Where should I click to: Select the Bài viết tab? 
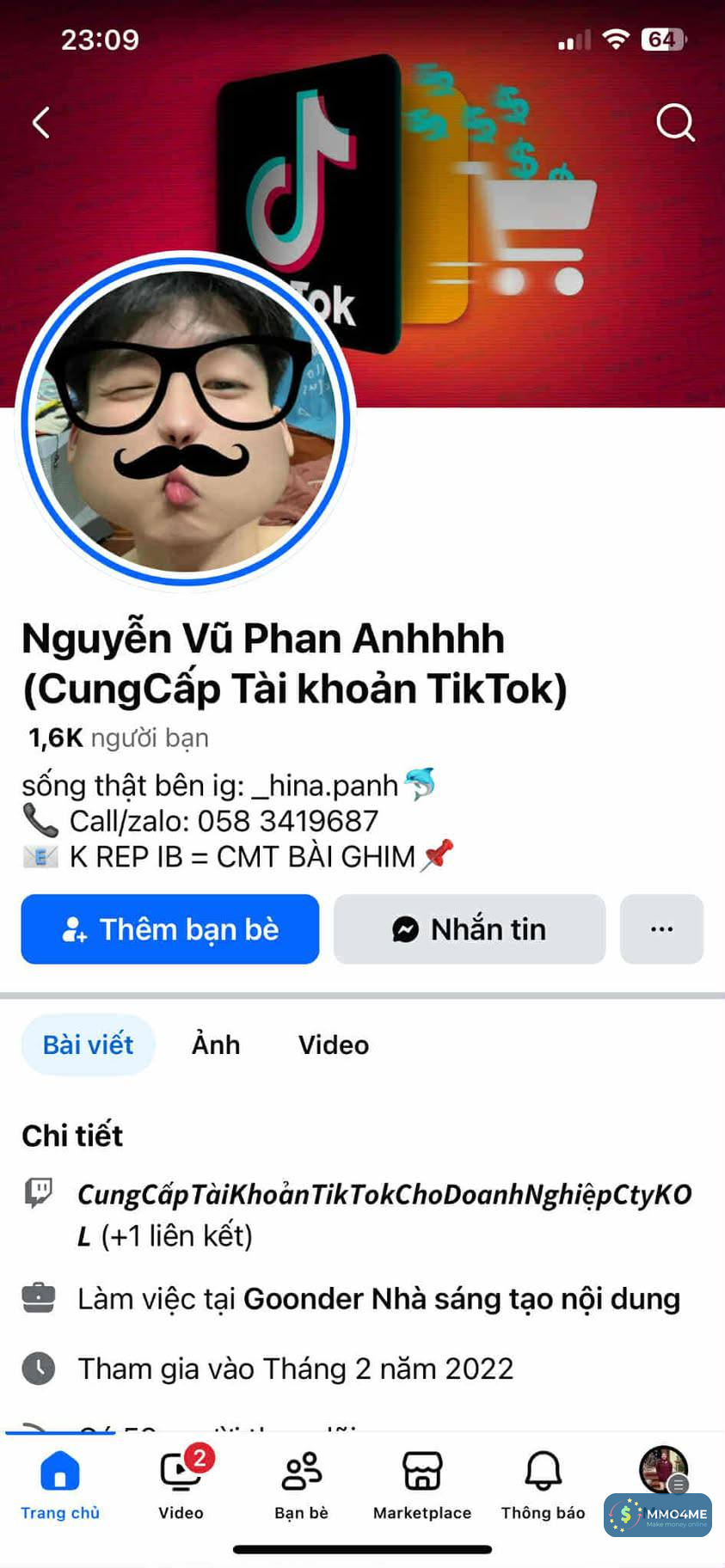89,1044
